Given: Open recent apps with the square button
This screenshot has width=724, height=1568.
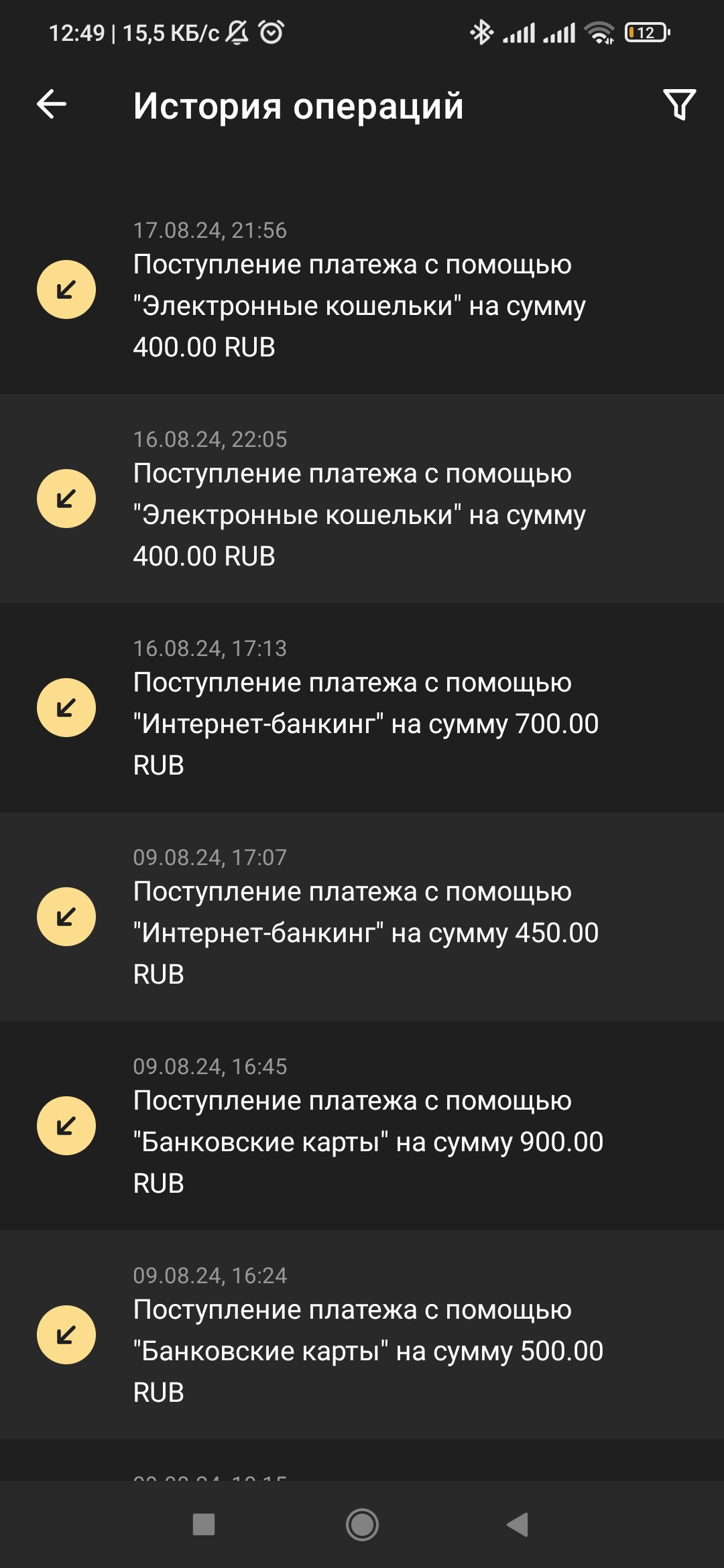Looking at the screenshot, I should click(x=204, y=1524).
